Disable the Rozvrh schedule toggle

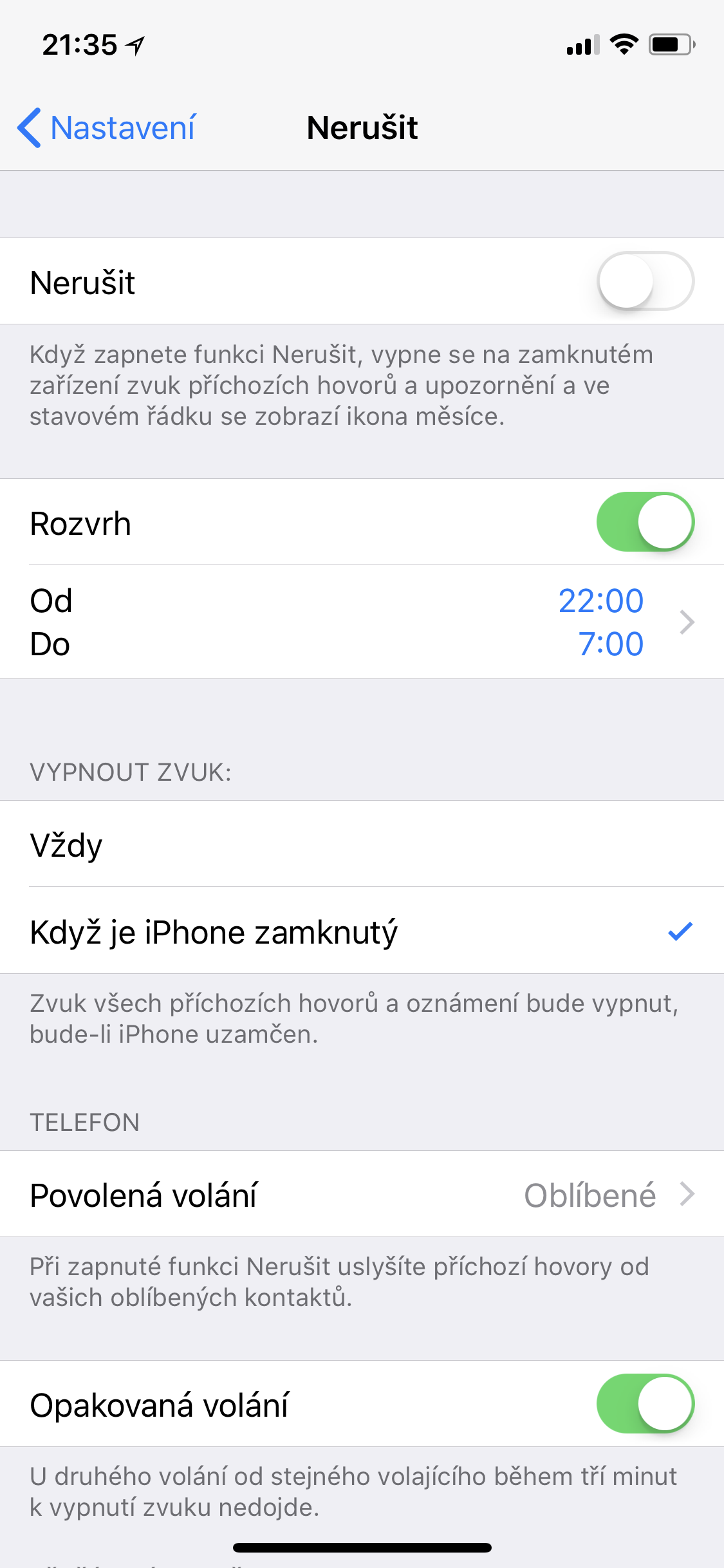click(645, 522)
